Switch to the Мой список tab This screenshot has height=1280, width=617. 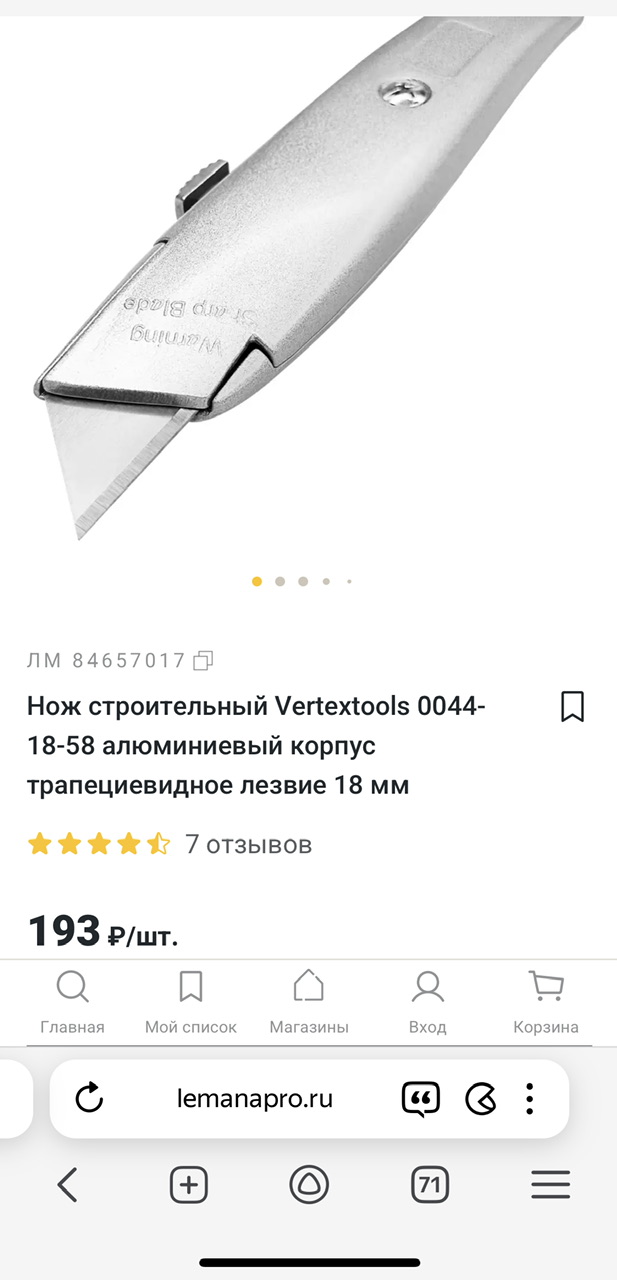(191, 1002)
